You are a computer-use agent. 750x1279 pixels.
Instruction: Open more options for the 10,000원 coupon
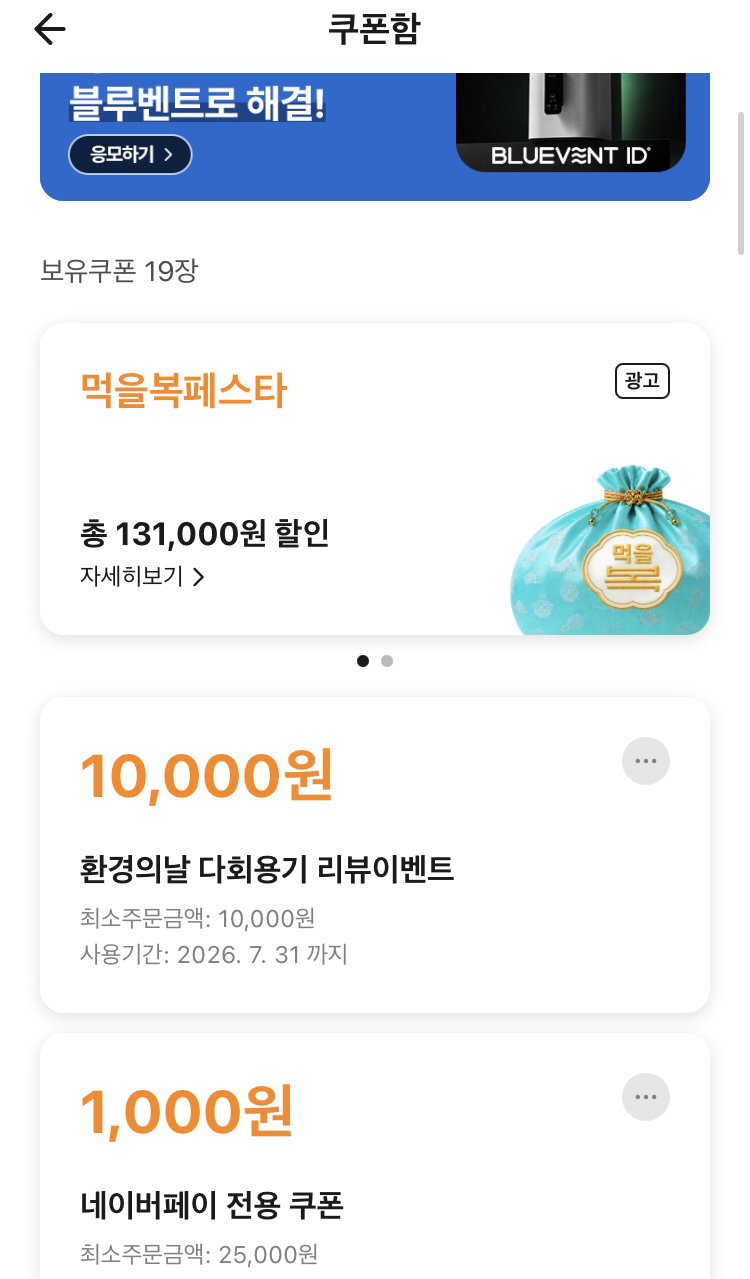(646, 761)
